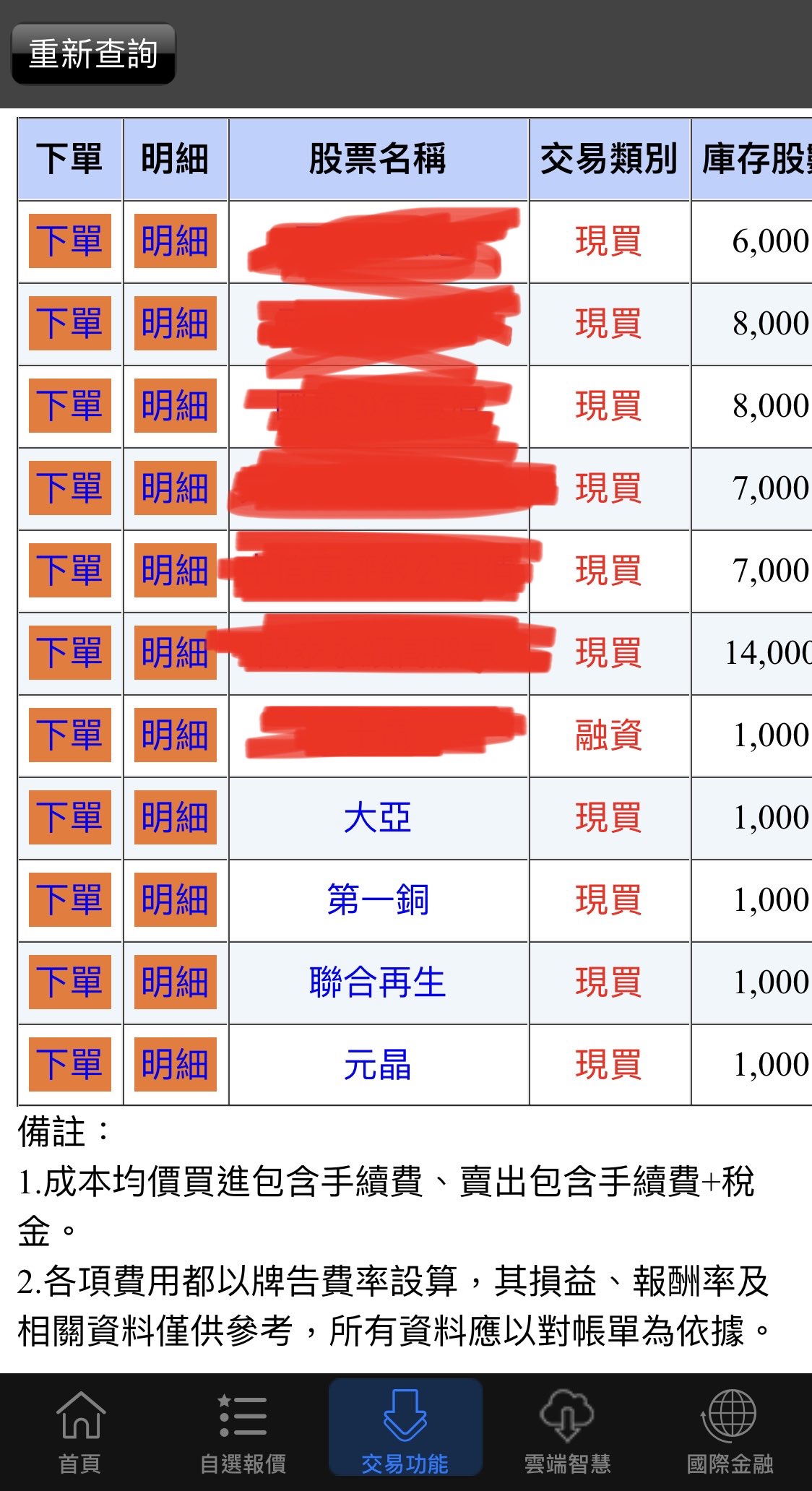Tap 下單 in the 融資 row

[70, 735]
